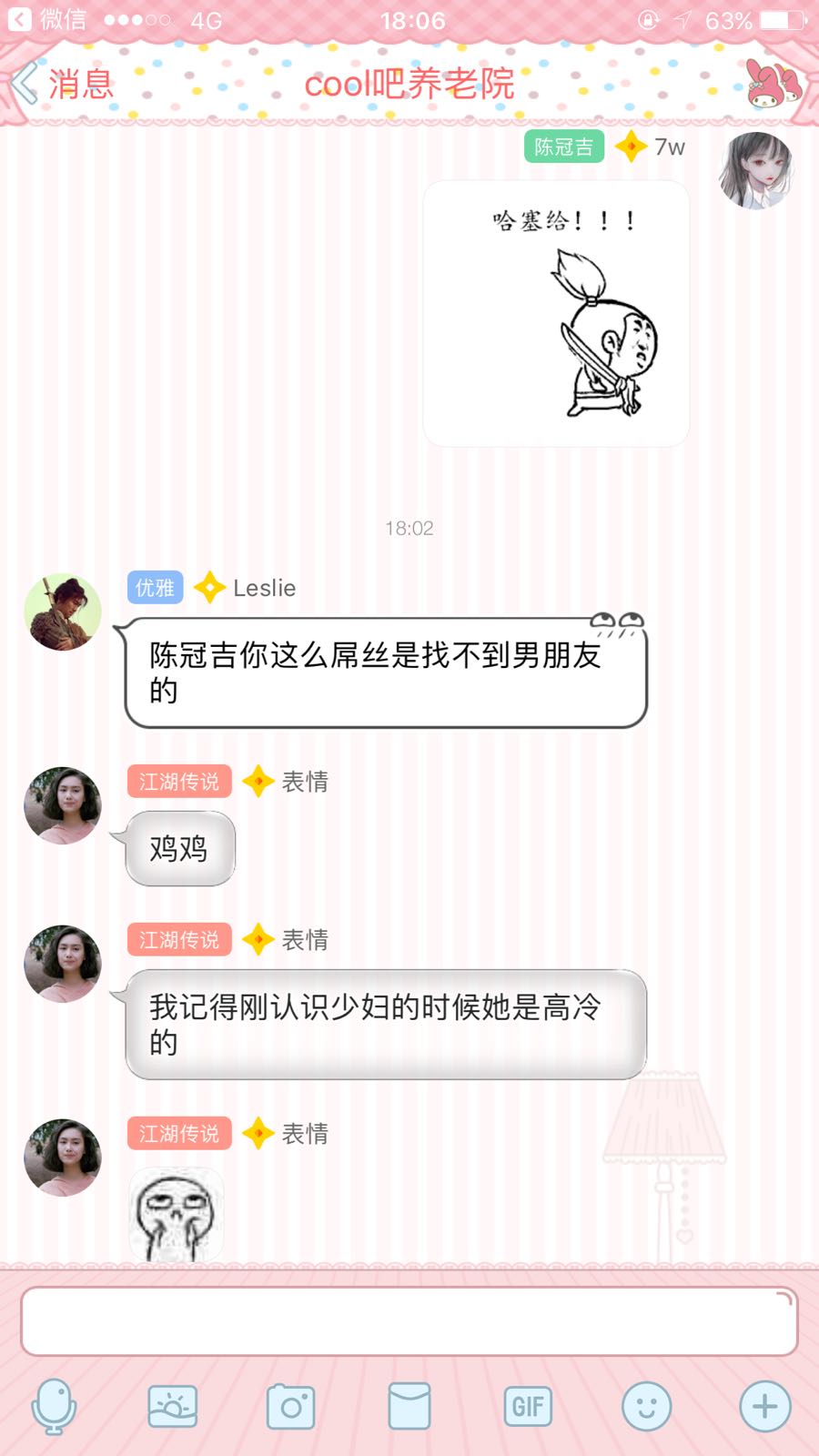Tap the avatar beside the 鸡鸡 message
This screenshot has height=1456, width=819.
click(63, 805)
